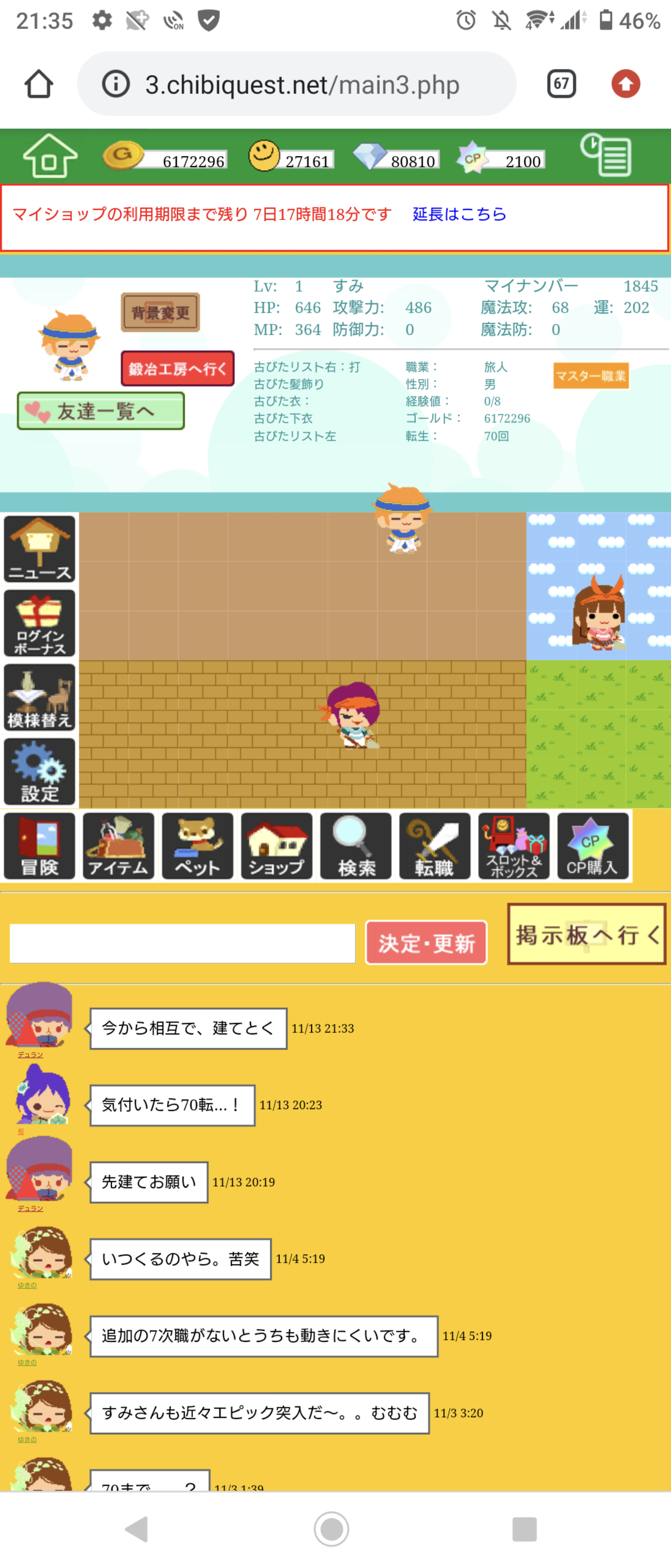This screenshot has width=671, height=1568.
Task: Open the 検索 search
Action: pos(356,846)
